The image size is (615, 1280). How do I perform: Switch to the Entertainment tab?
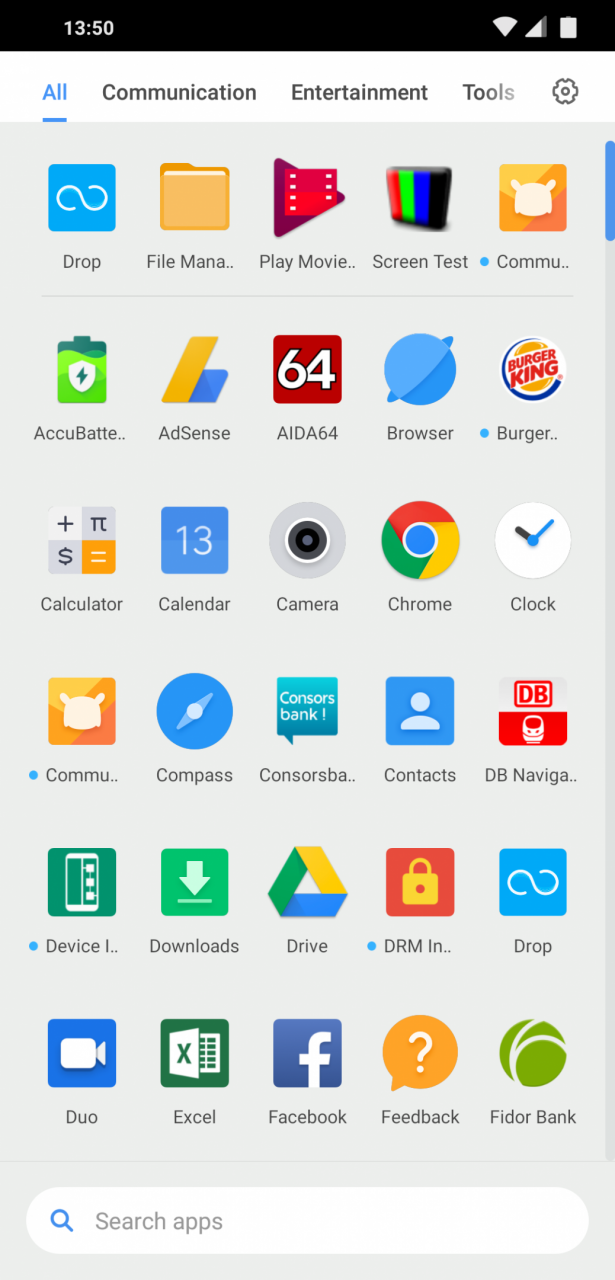[359, 92]
